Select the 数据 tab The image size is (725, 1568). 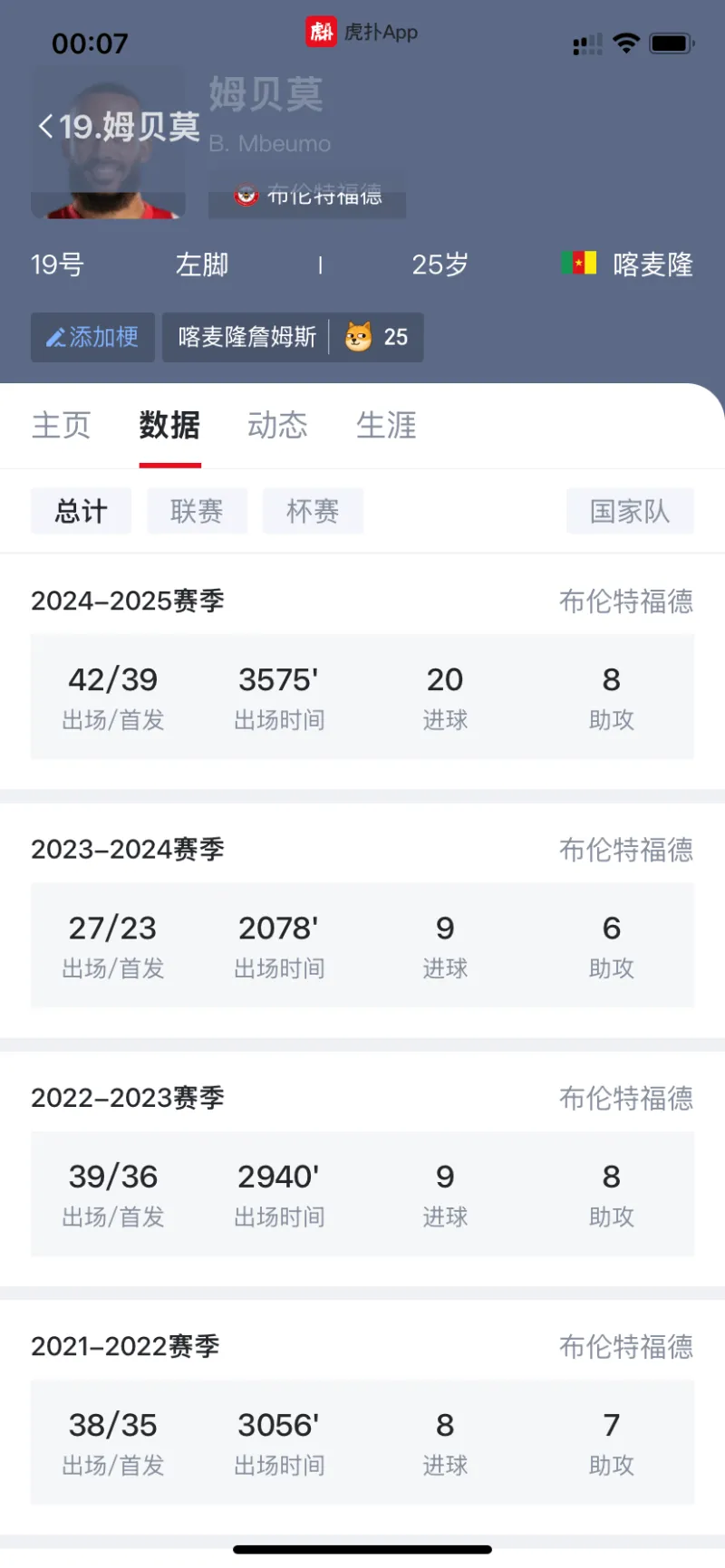click(169, 425)
